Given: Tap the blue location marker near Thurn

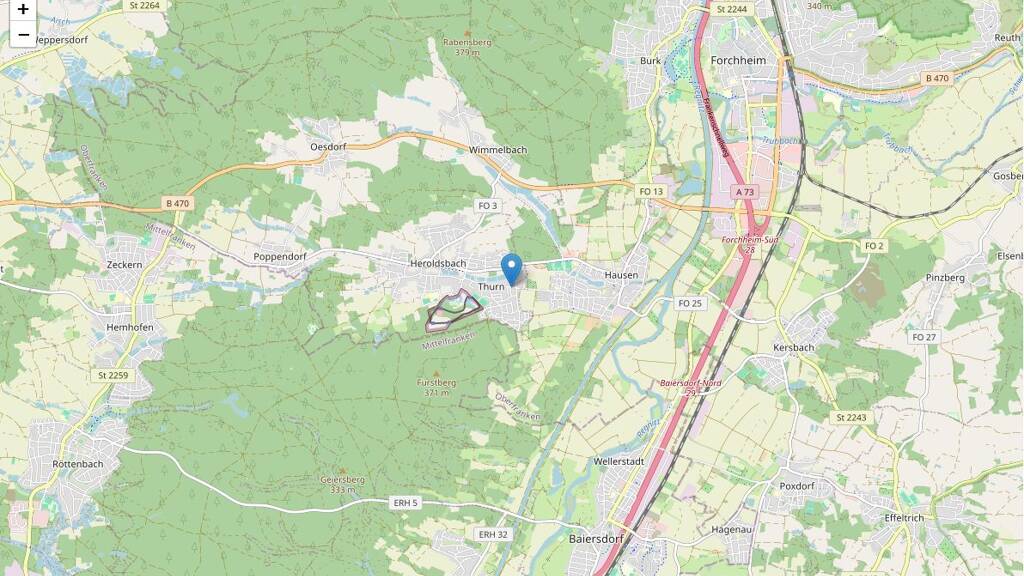Looking at the screenshot, I should (511, 268).
